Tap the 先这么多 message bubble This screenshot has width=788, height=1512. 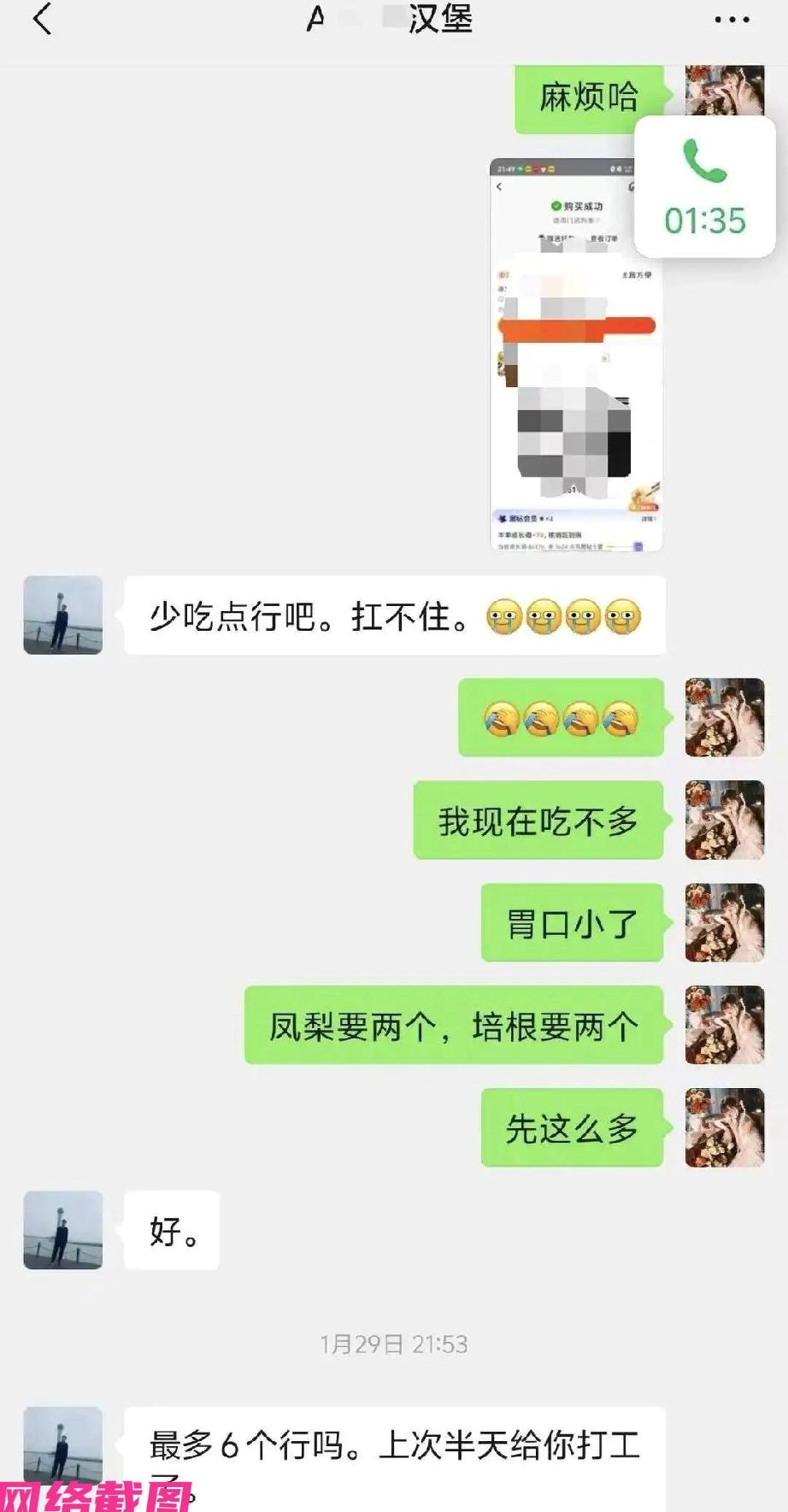click(569, 1127)
